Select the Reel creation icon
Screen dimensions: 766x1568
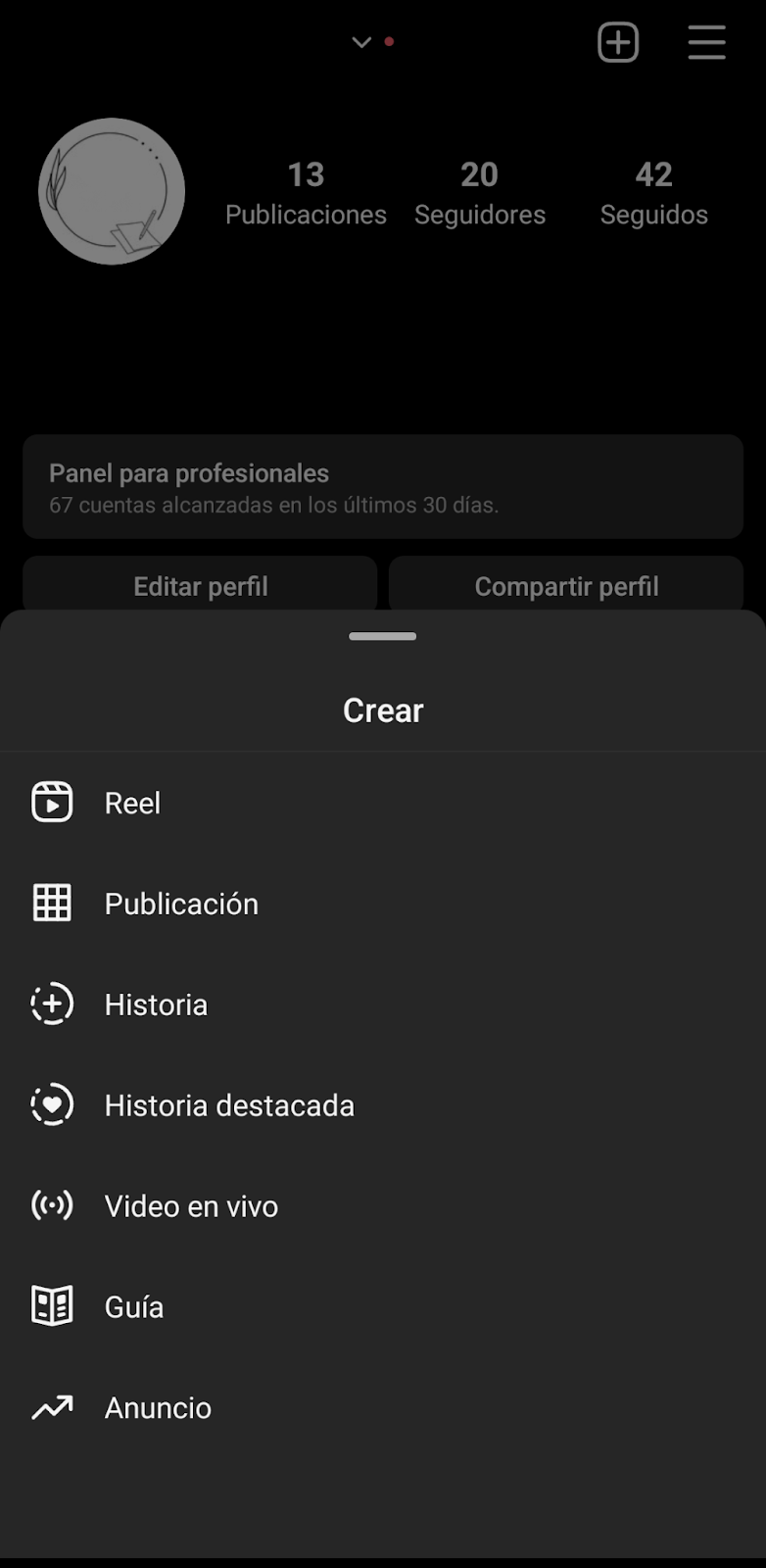pyautogui.click(x=52, y=802)
